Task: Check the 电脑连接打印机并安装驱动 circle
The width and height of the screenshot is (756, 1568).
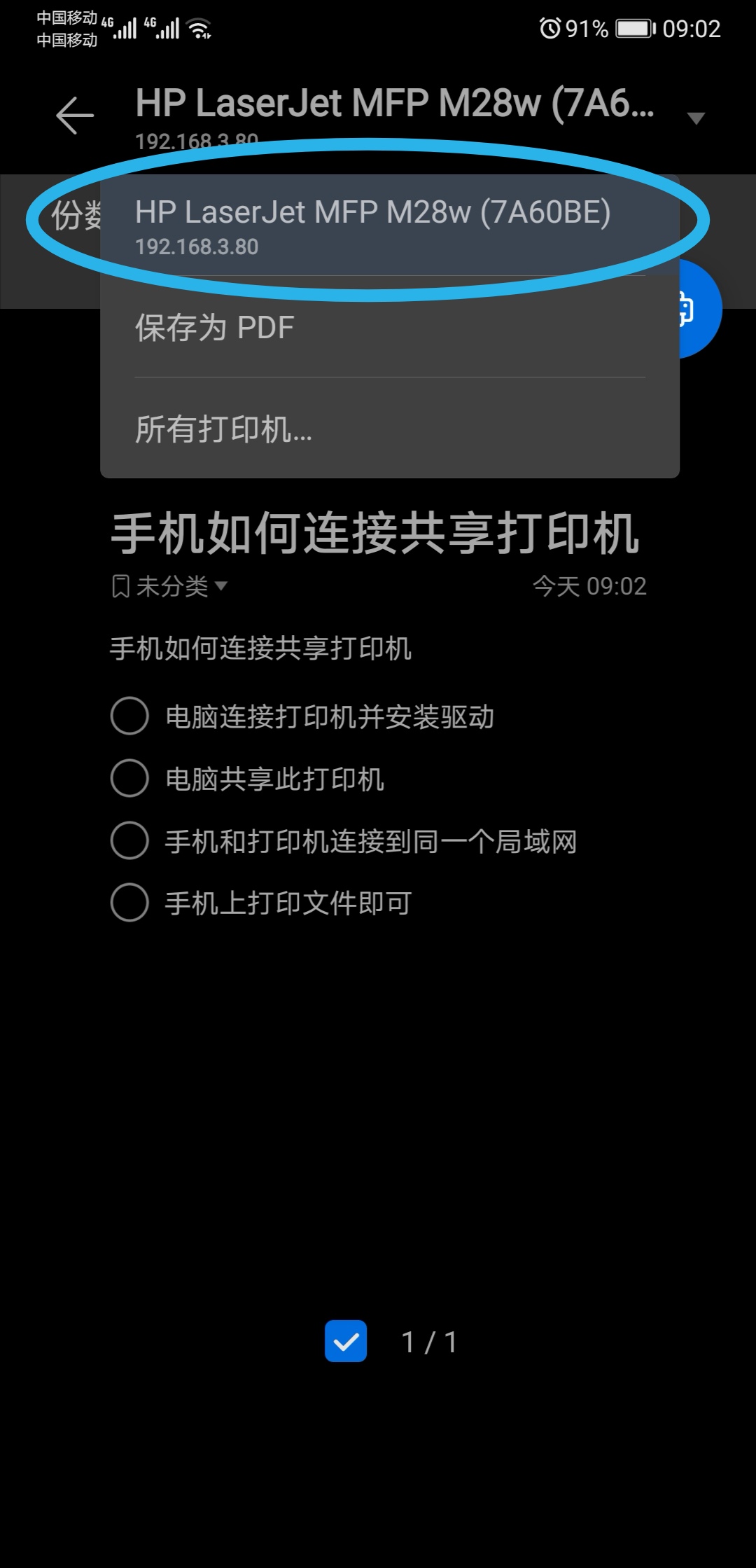Action: point(129,716)
